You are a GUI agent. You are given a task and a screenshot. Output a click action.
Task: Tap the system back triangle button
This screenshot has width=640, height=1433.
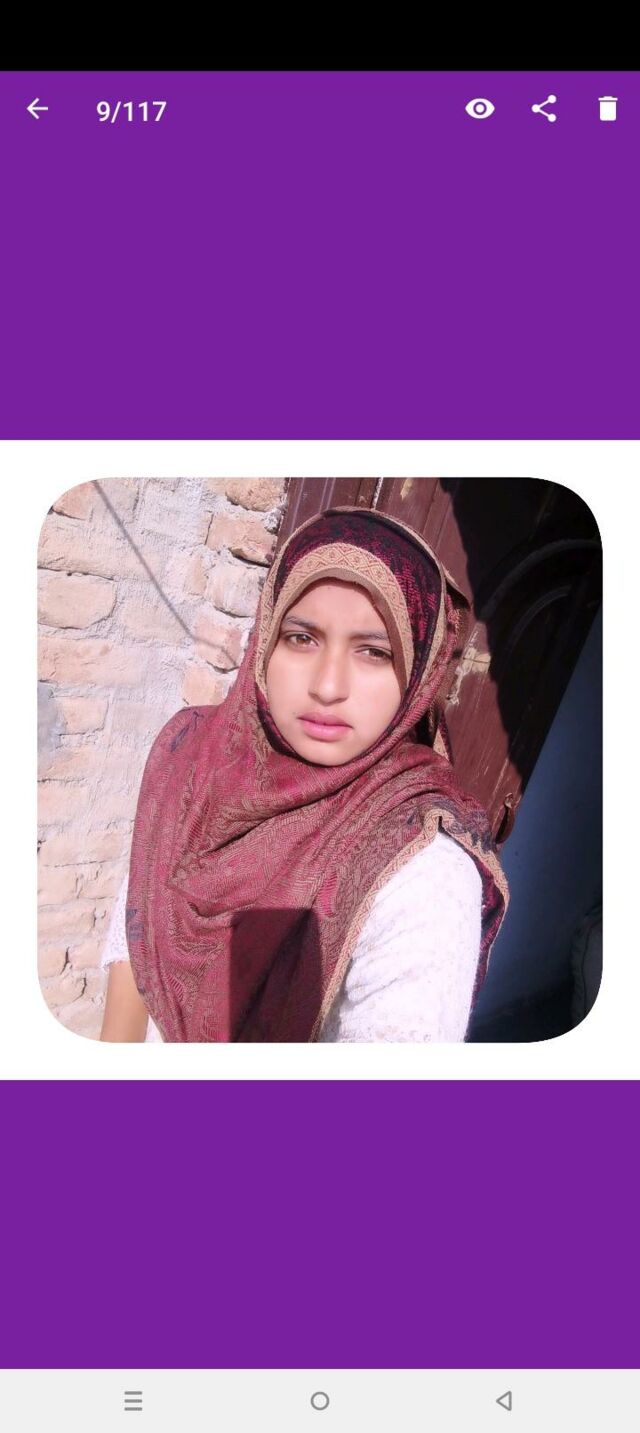[x=504, y=1401]
